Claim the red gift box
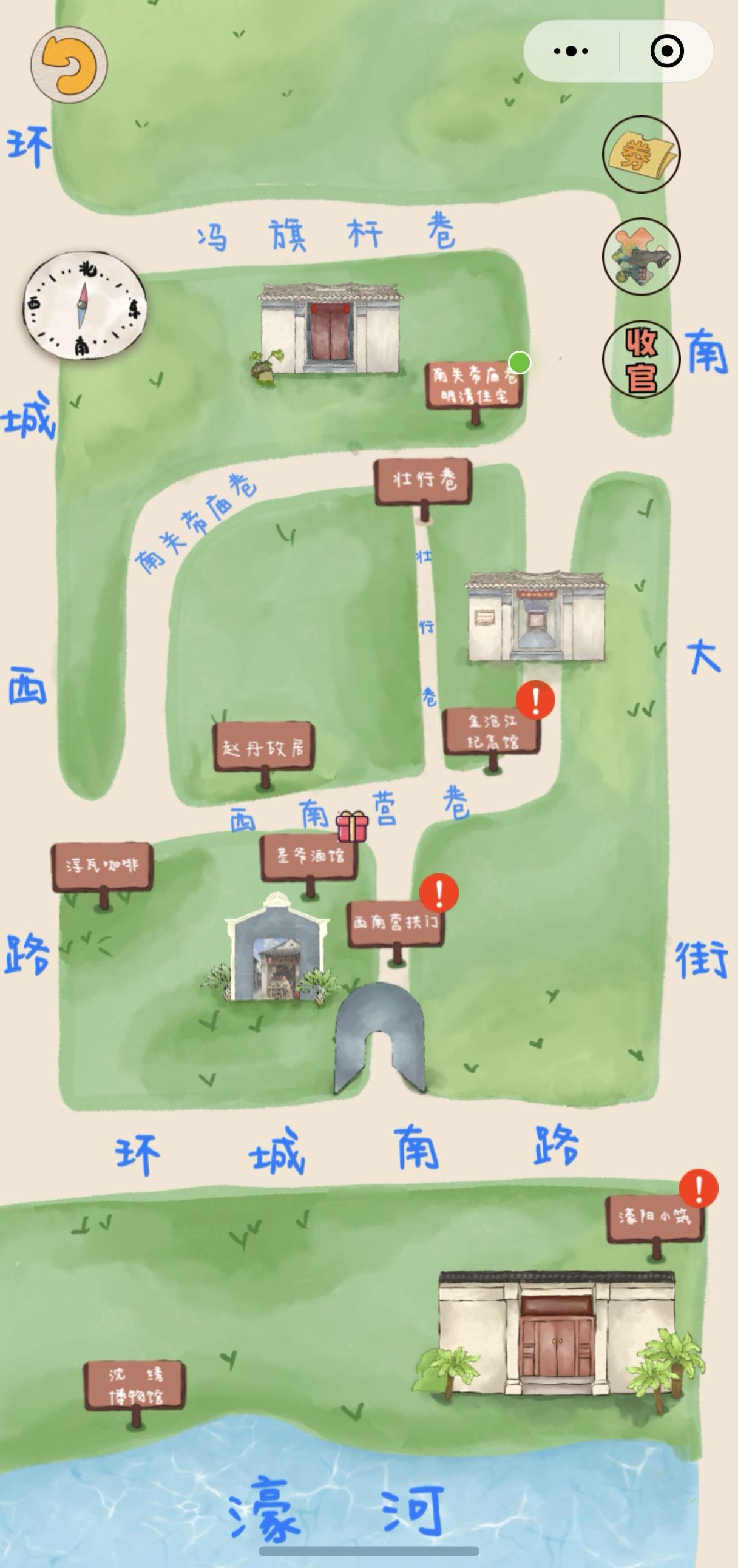 353,826
